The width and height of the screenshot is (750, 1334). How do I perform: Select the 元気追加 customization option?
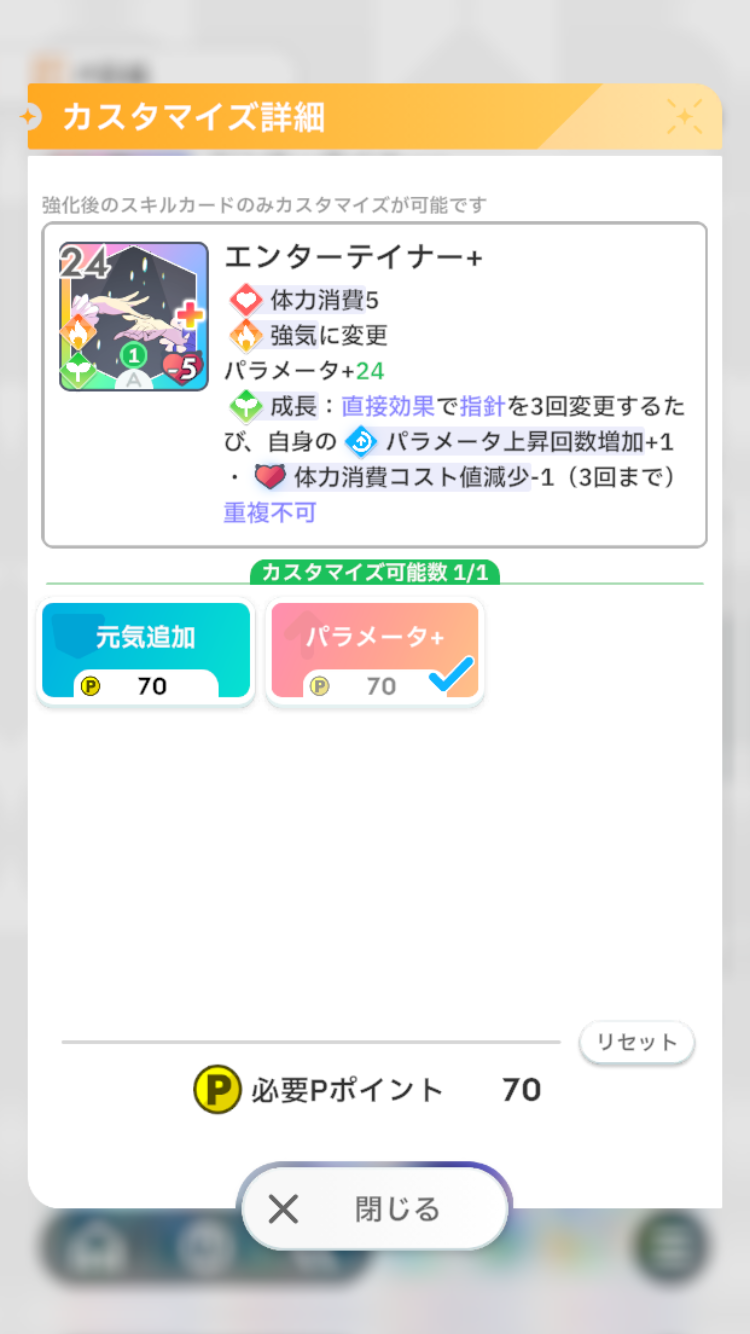[x=146, y=651]
